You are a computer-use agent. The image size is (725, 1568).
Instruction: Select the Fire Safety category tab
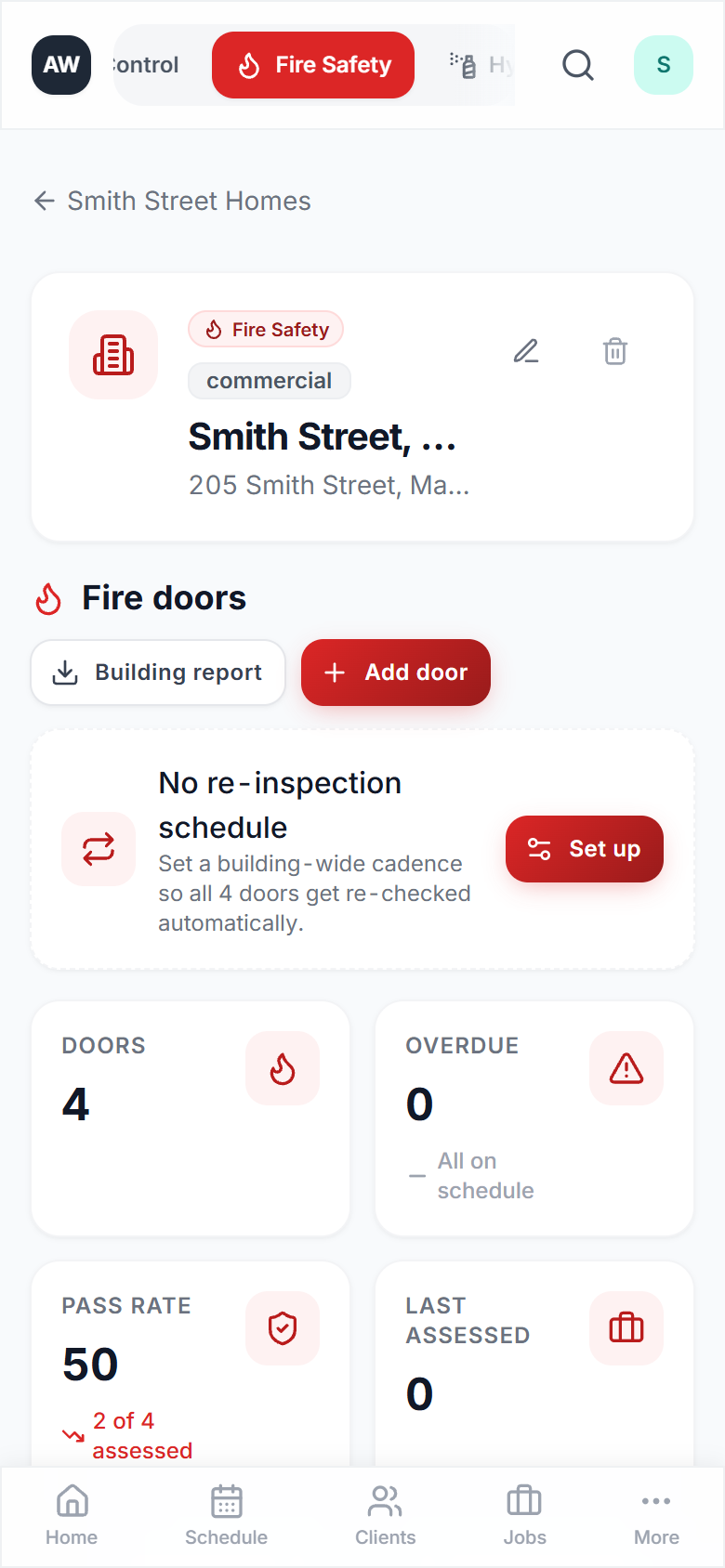coord(312,65)
